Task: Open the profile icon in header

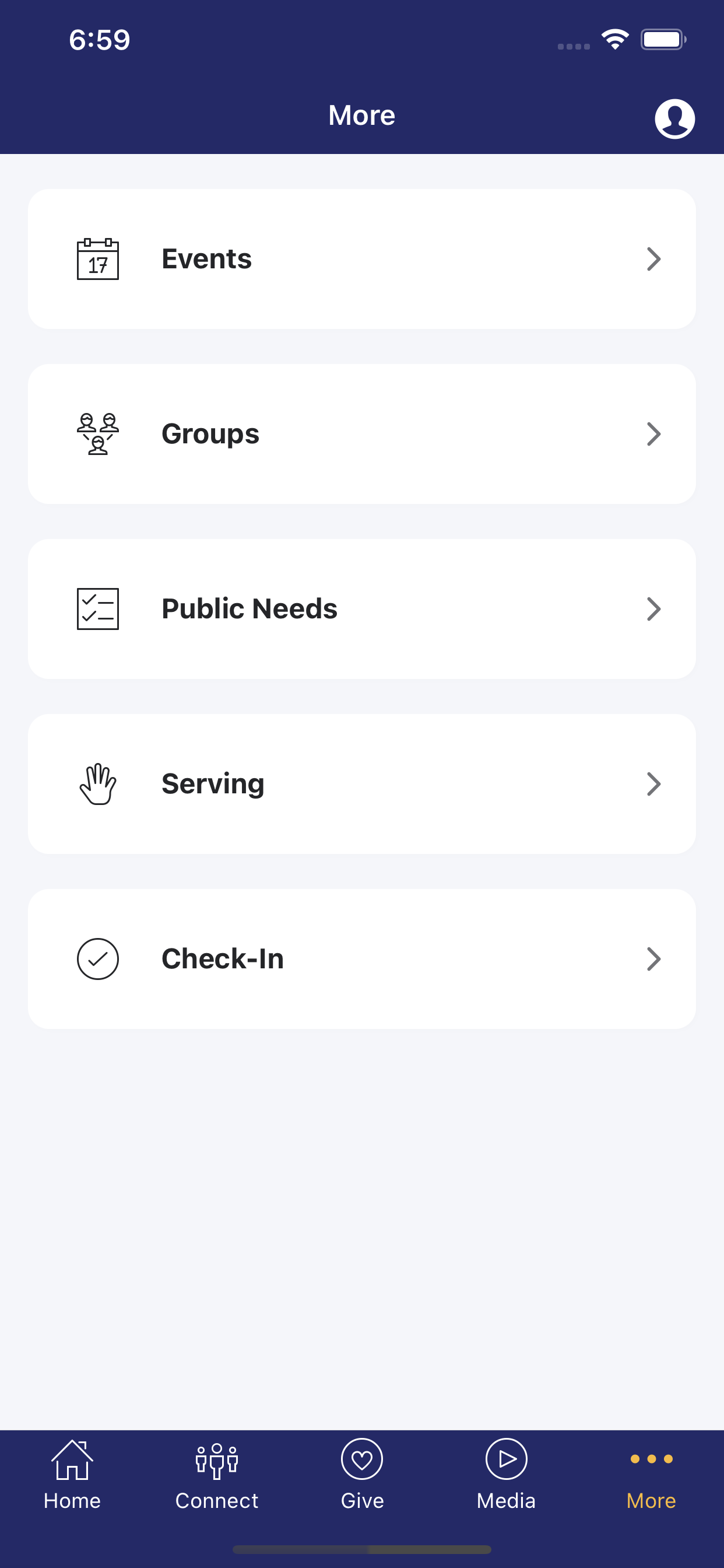Action: [674, 118]
